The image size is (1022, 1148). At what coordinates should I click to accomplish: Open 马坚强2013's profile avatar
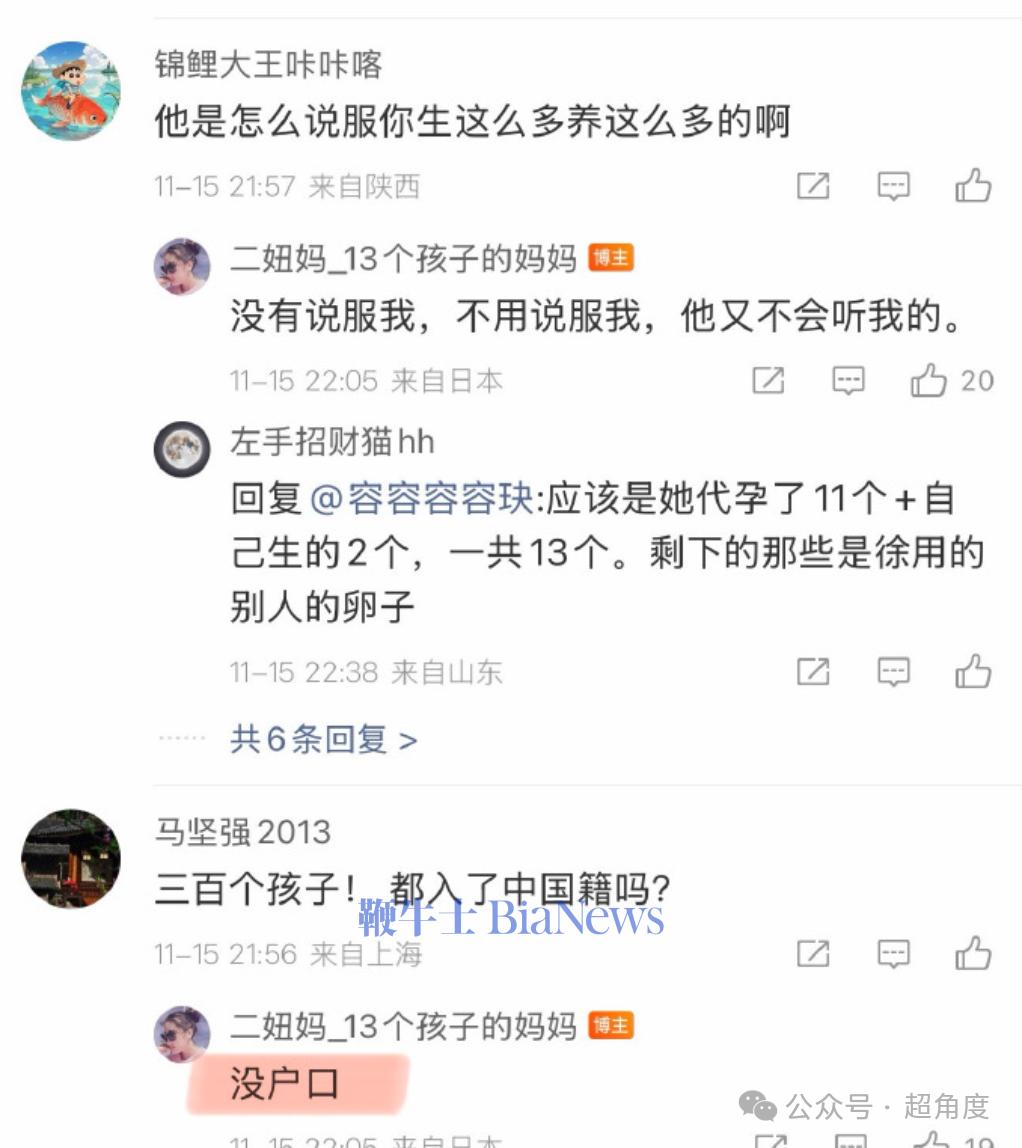70,858
